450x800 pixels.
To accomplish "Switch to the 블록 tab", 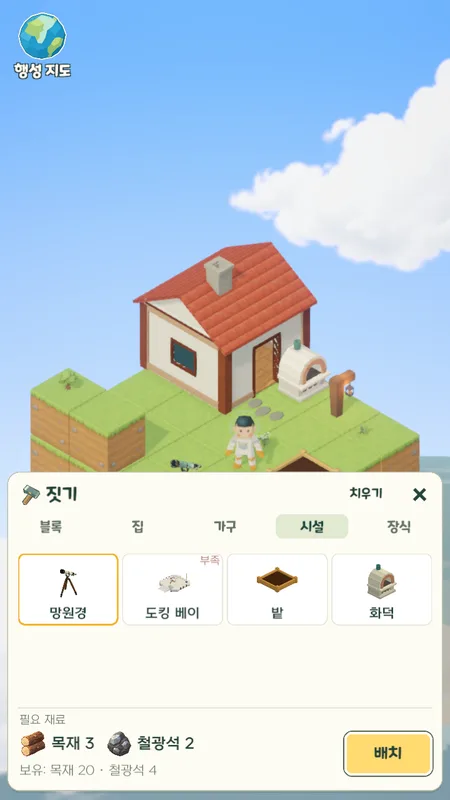I will coord(51,527).
